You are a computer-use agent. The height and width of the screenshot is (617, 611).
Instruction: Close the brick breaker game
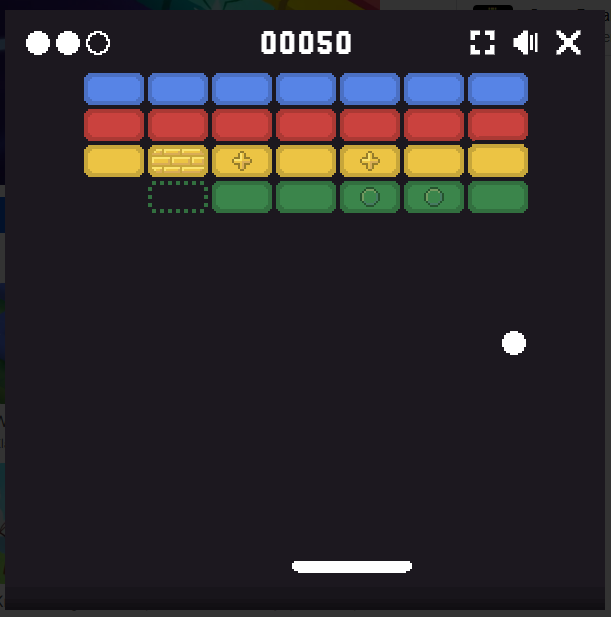point(568,42)
